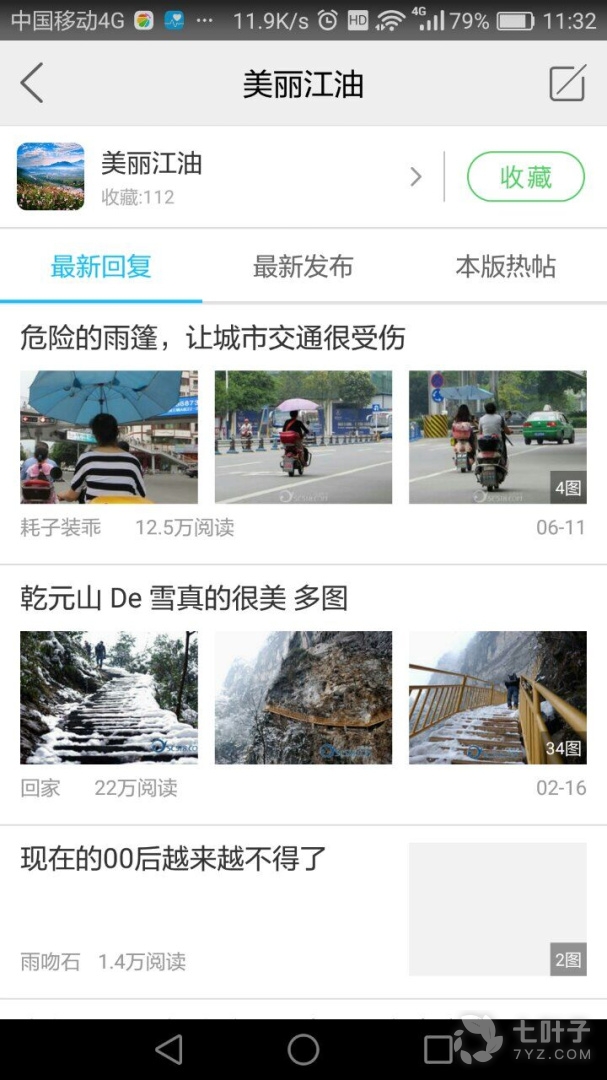Open the post 危险的雨篷，让城市交通很受伤
Image resolution: width=607 pixels, height=1080 pixels.
point(213,338)
